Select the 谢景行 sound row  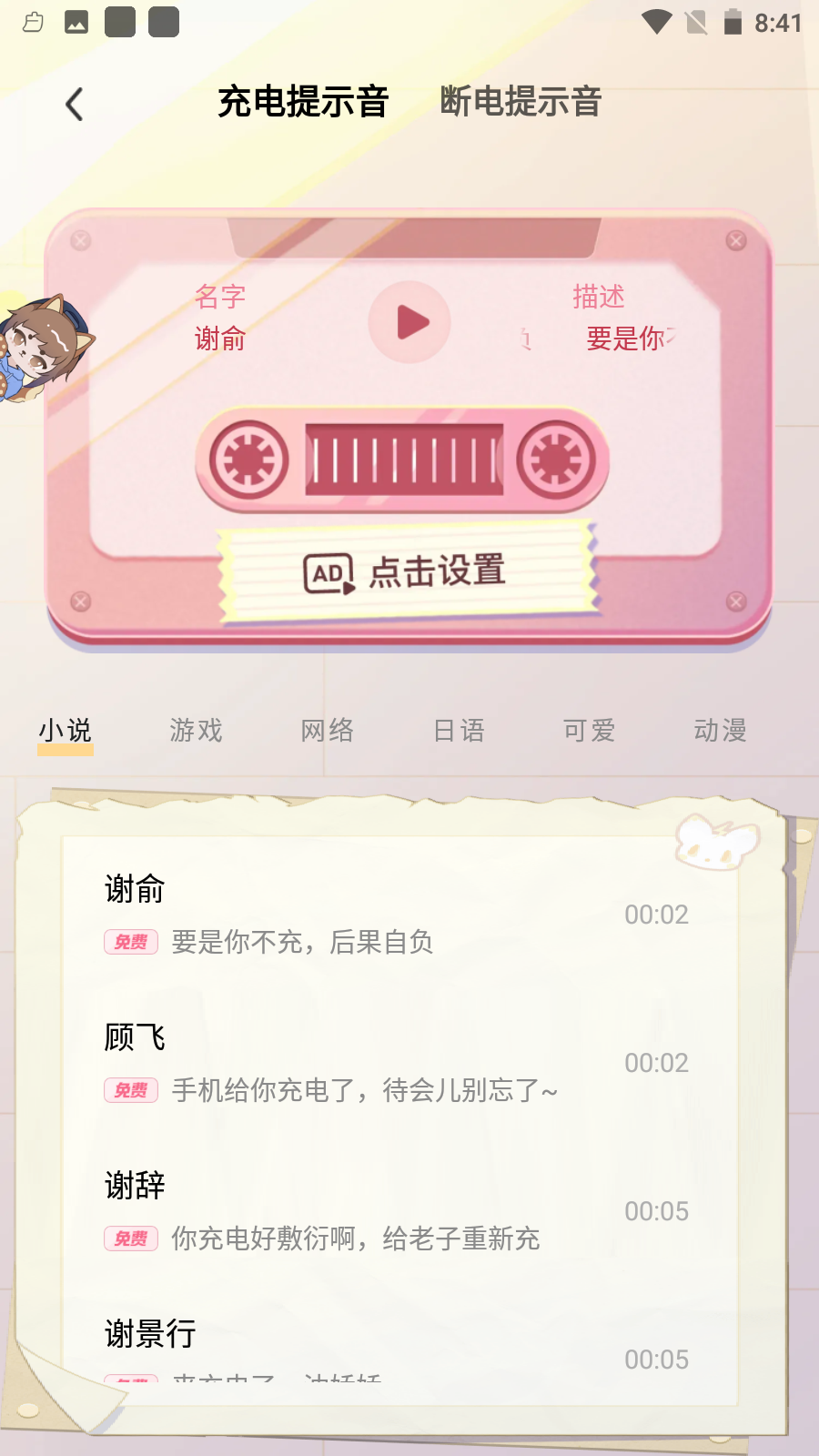396,1347
